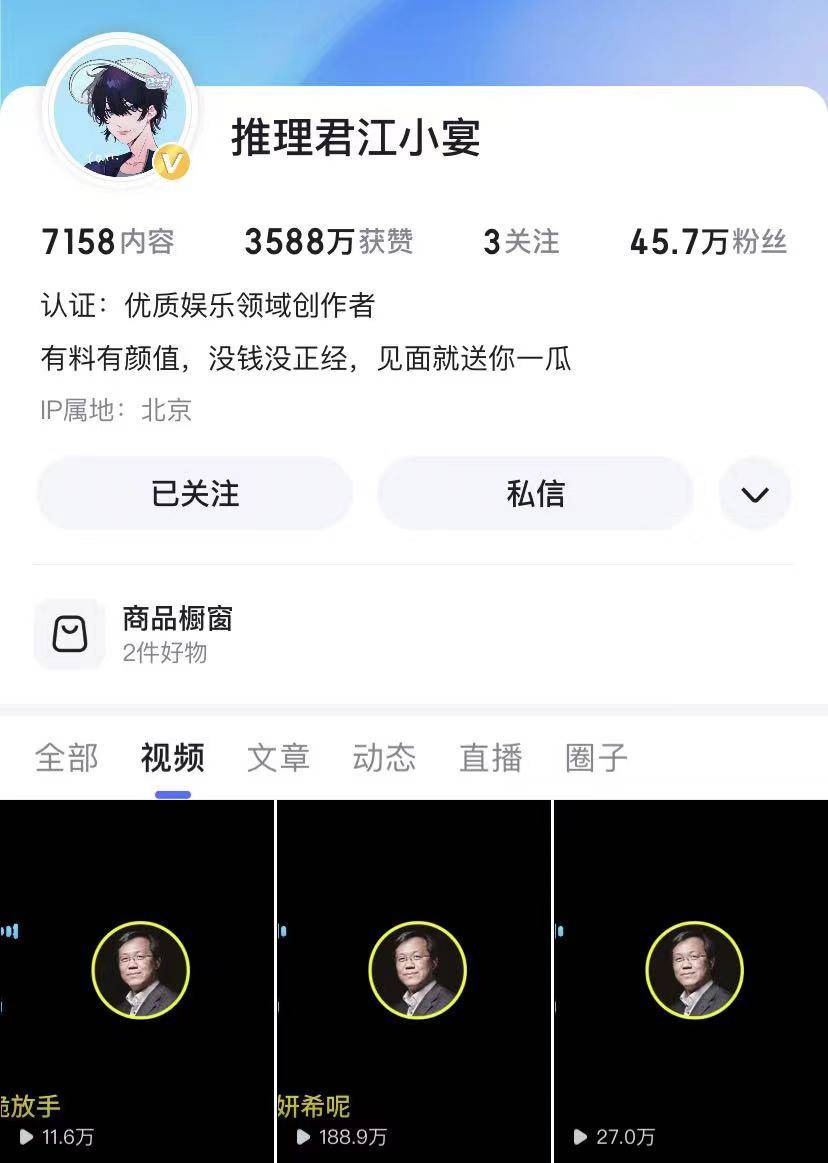This screenshot has width=828, height=1163.
Task: Open 私信 to send a private message
Action: (x=535, y=493)
